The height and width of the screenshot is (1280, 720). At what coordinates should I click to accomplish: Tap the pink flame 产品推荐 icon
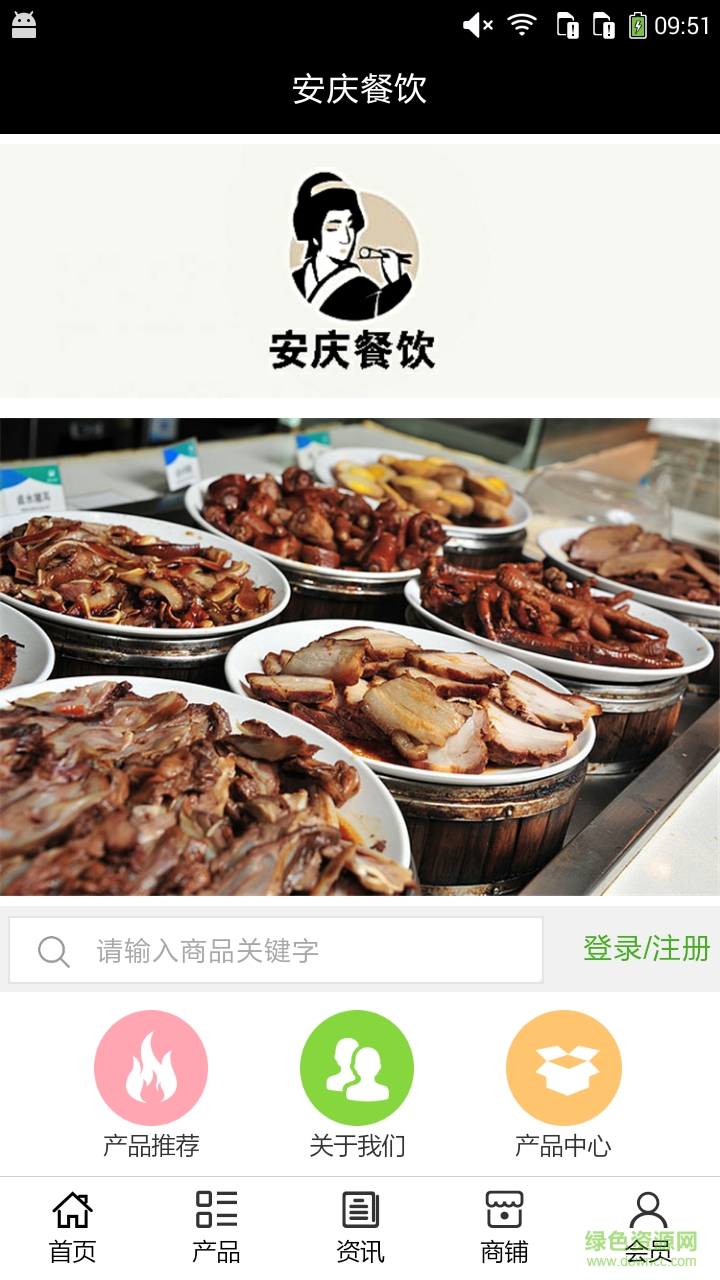[x=151, y=1067]
